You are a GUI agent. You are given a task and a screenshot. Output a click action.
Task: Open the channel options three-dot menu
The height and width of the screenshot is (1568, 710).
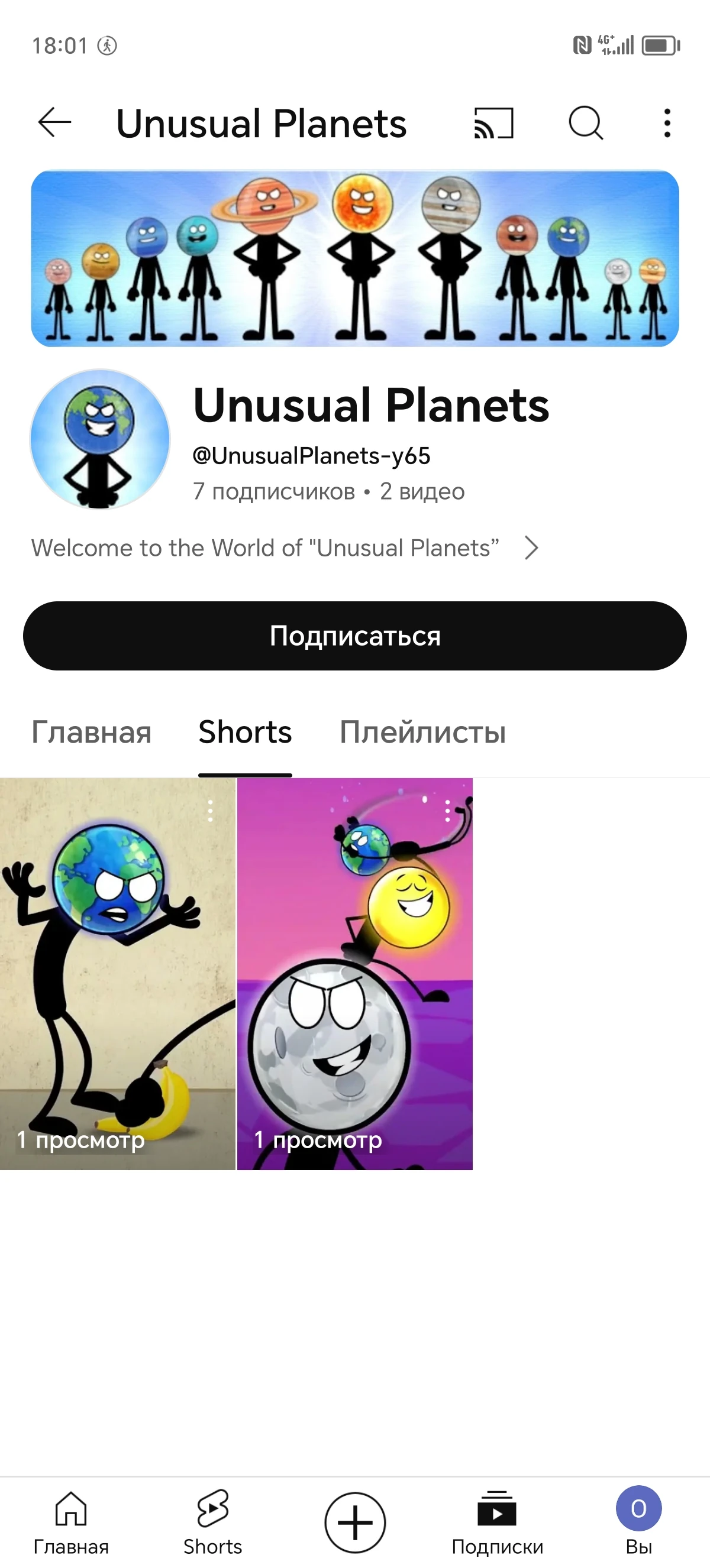tap(667, 123)
